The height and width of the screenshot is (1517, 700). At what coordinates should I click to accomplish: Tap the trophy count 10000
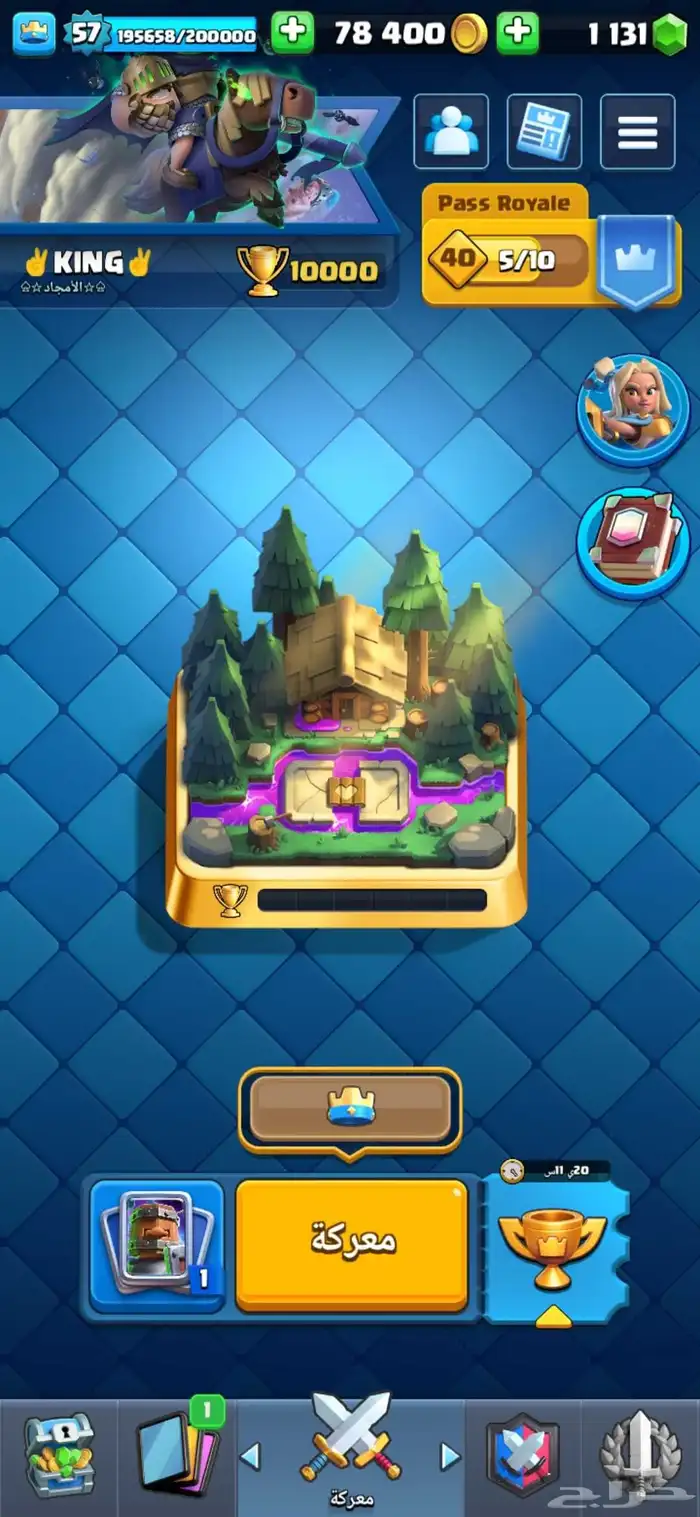310,269
